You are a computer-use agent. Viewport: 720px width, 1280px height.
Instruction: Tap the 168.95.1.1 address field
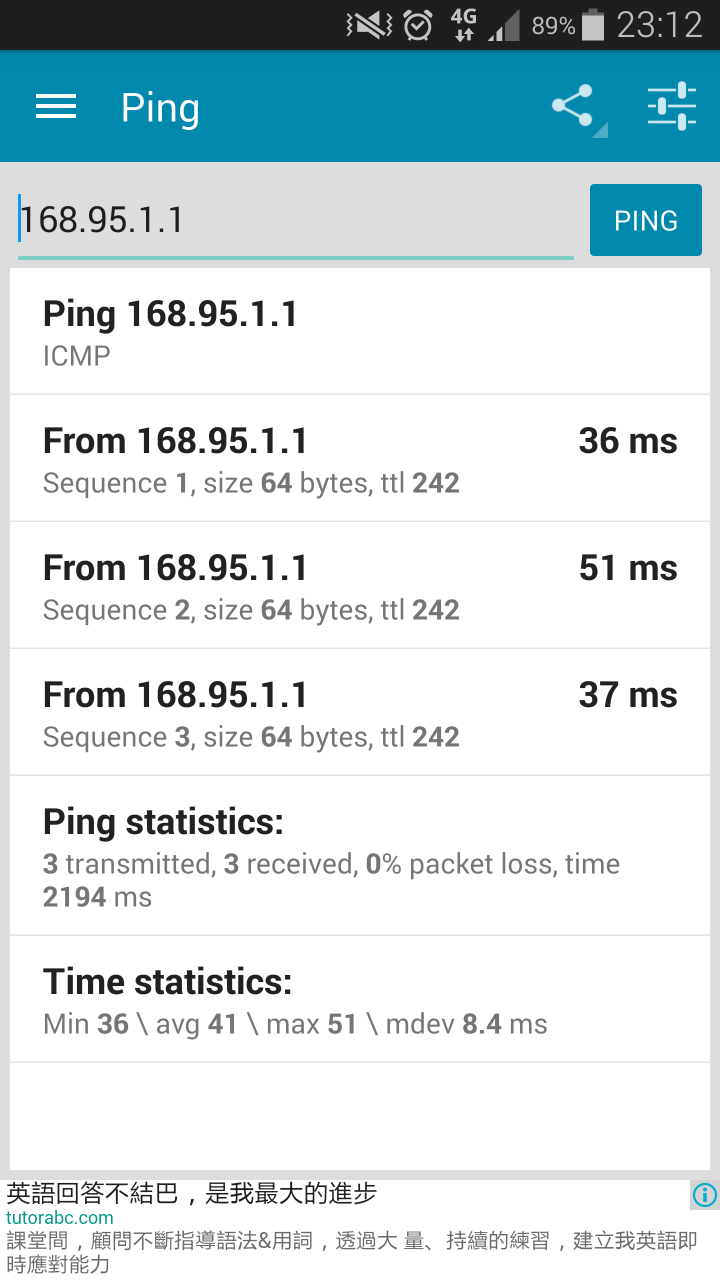pyautogui.click(x=295, y=221)
